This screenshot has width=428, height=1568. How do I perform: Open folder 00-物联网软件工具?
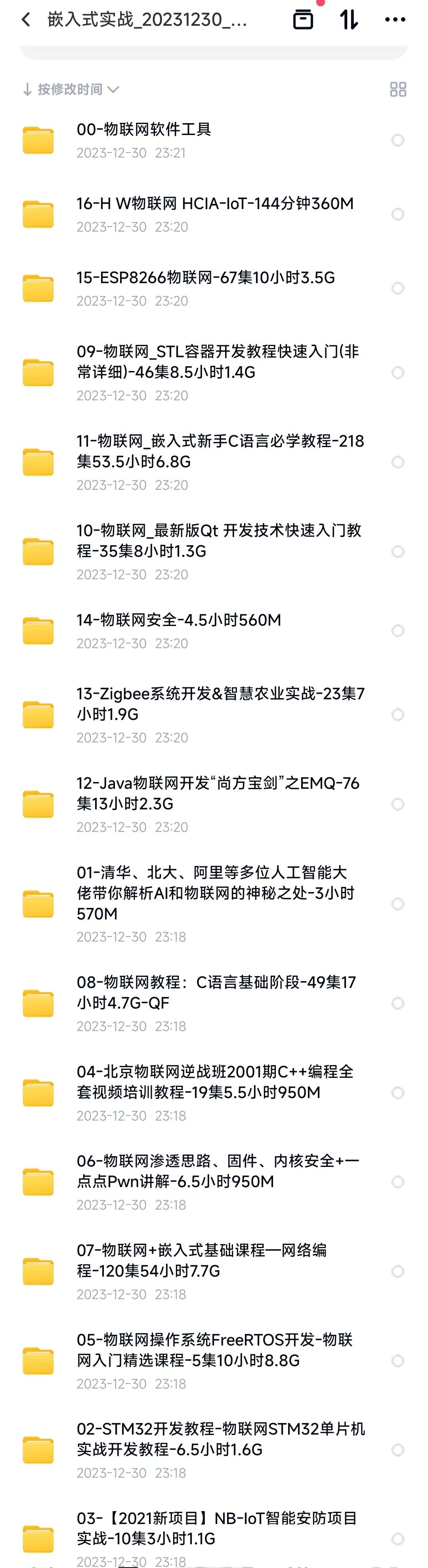pos(144,129)
